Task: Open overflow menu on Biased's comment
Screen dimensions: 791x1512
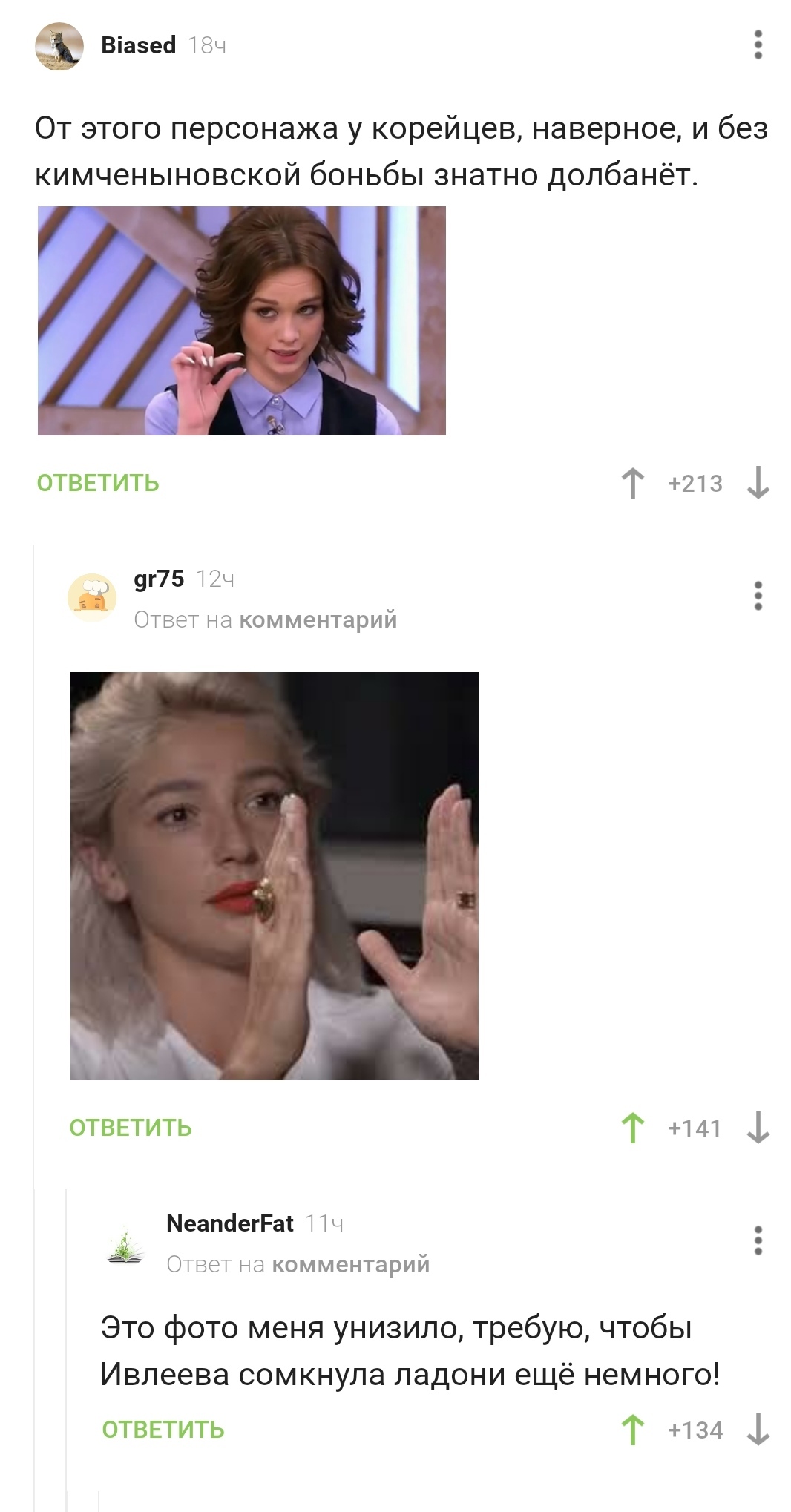Action: tap(758, 45)
